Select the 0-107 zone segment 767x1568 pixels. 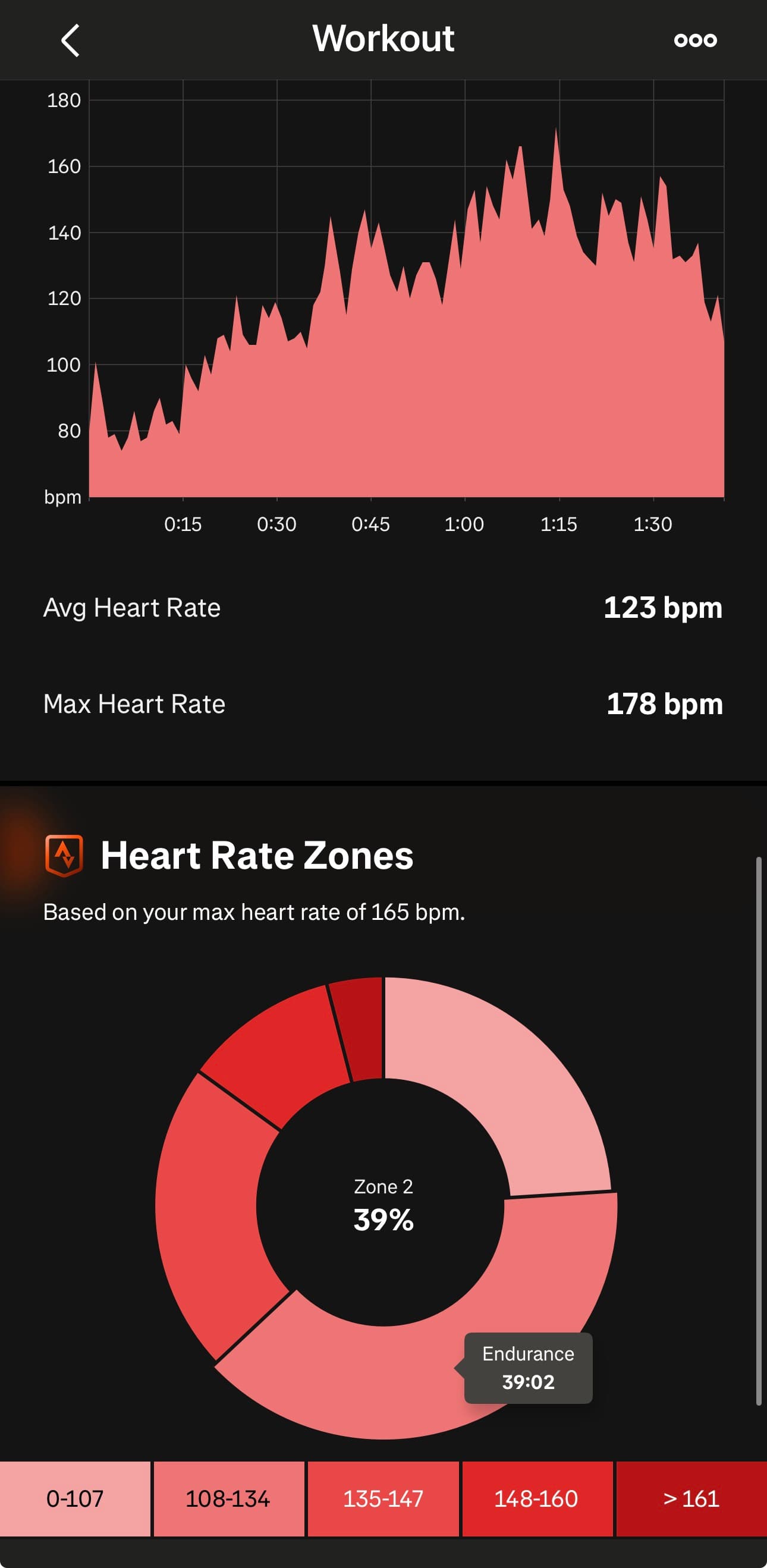point(75,1498)
